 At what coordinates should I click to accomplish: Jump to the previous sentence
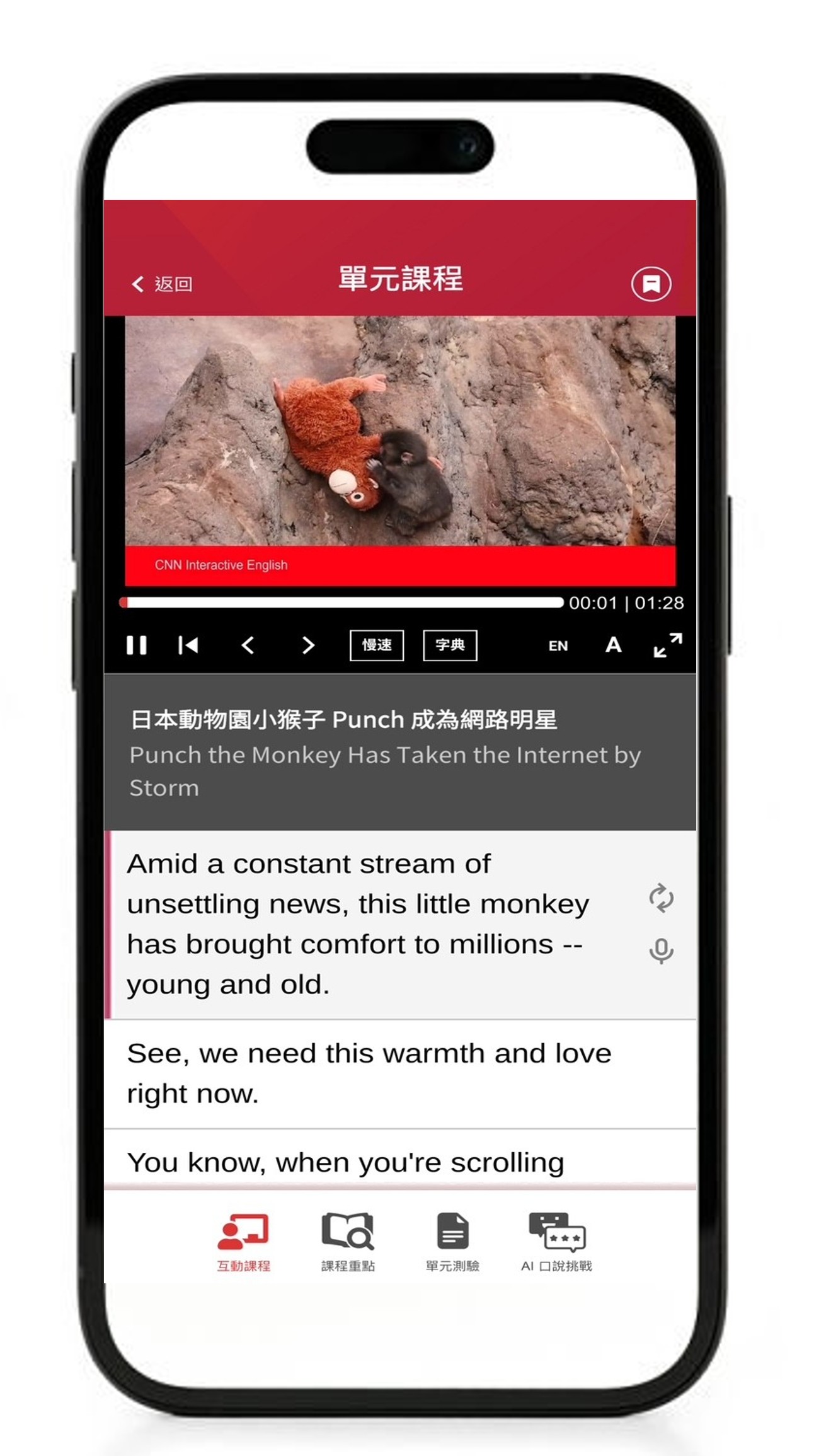click(x=248, y=645)
